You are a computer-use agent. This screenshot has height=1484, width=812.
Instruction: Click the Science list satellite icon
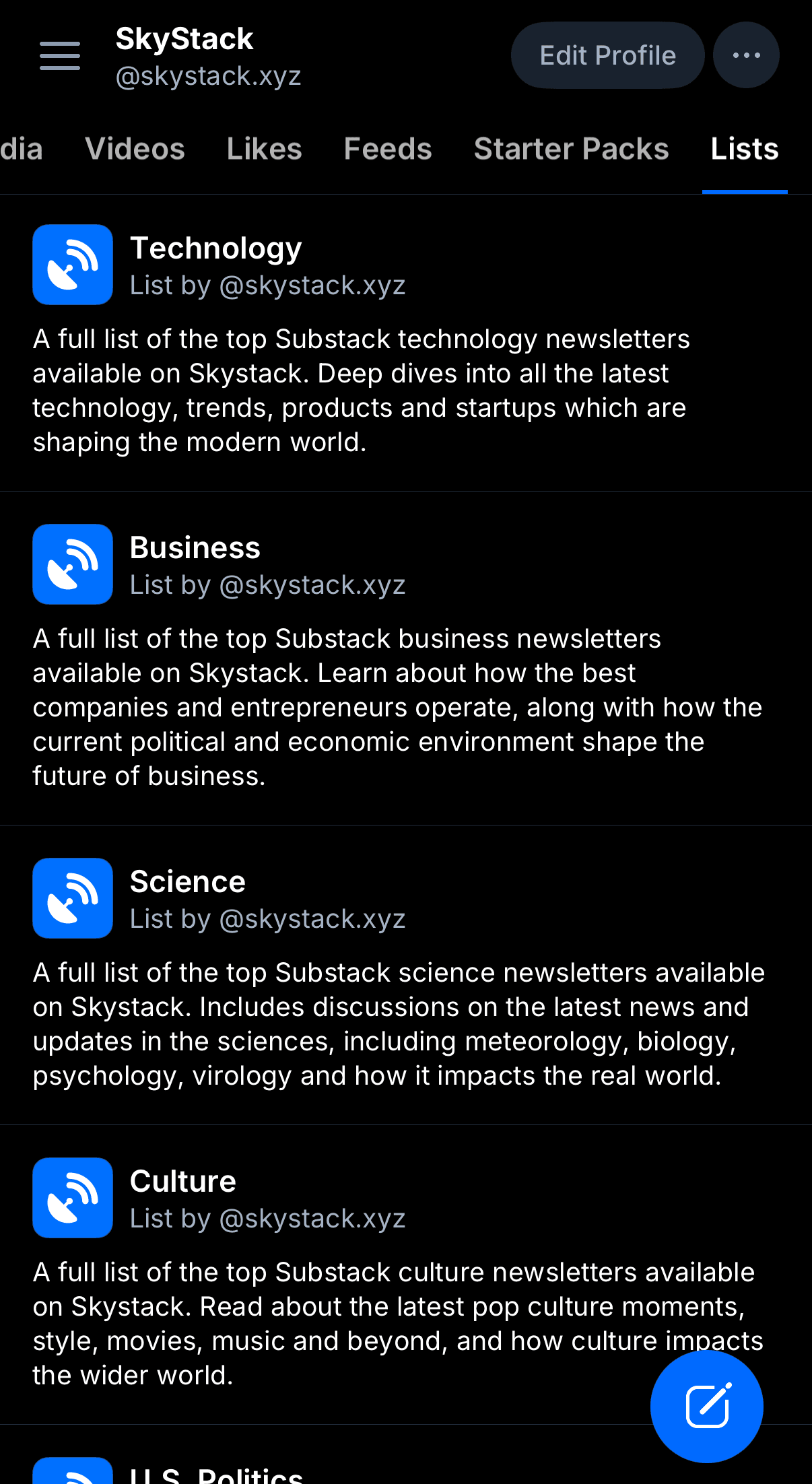click(72, 898)
